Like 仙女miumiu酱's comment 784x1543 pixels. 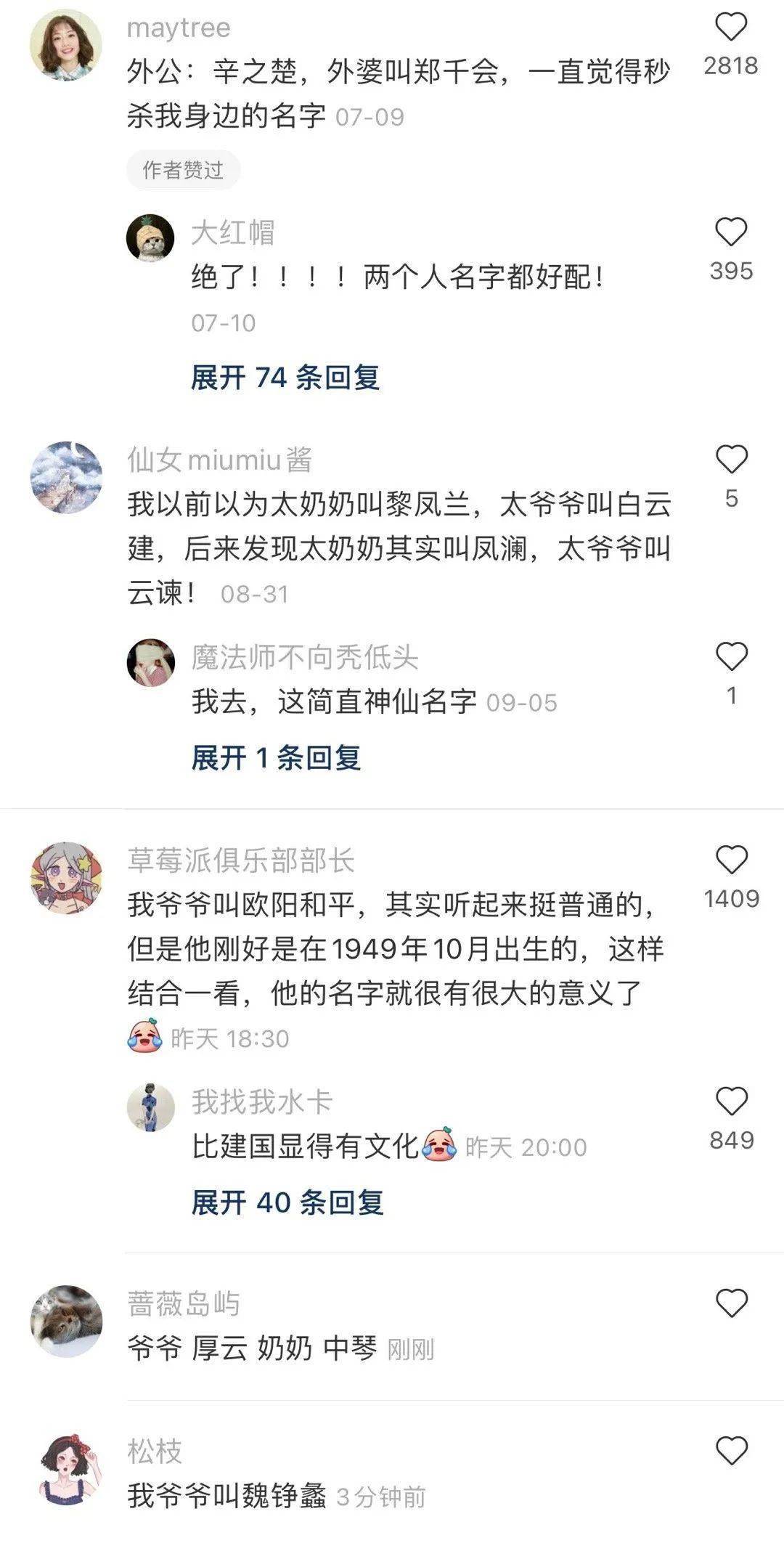tap(731, 460)
